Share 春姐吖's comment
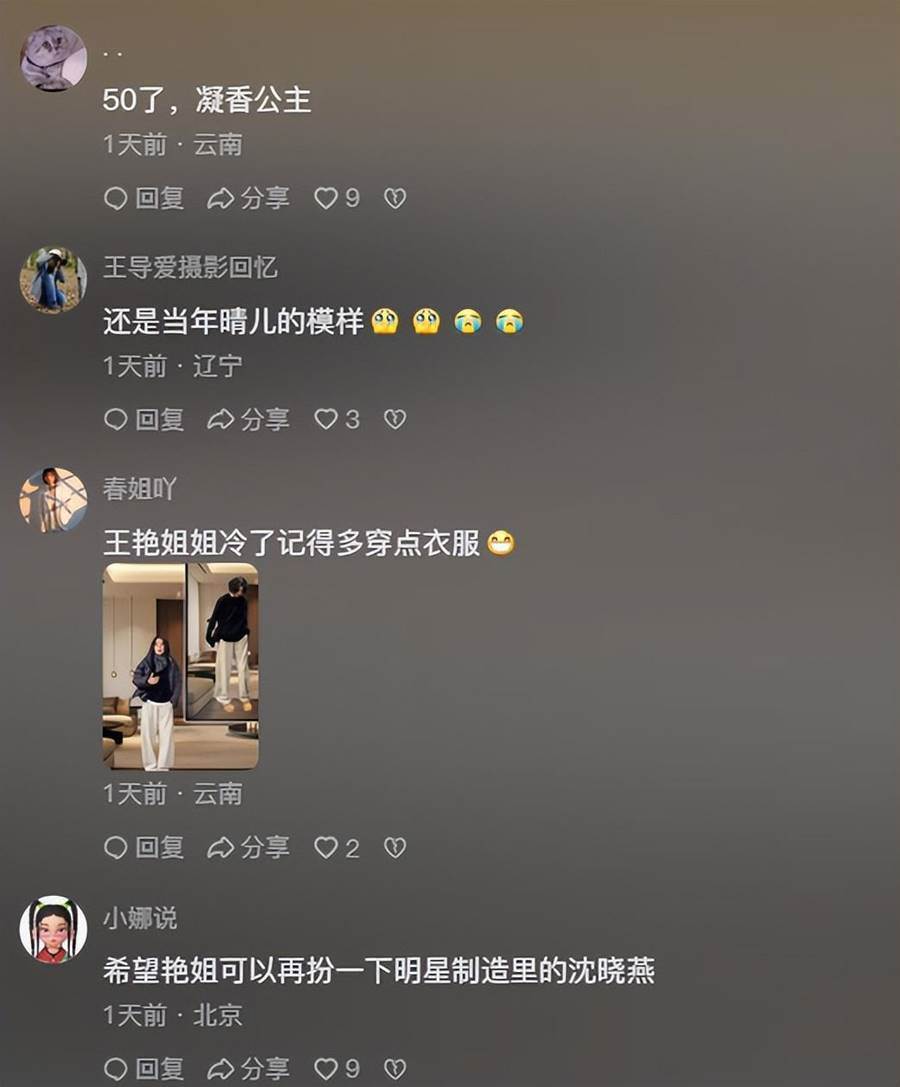This screenshot has height=1087, width=900. pyautogui.click(x=248, y=848)
